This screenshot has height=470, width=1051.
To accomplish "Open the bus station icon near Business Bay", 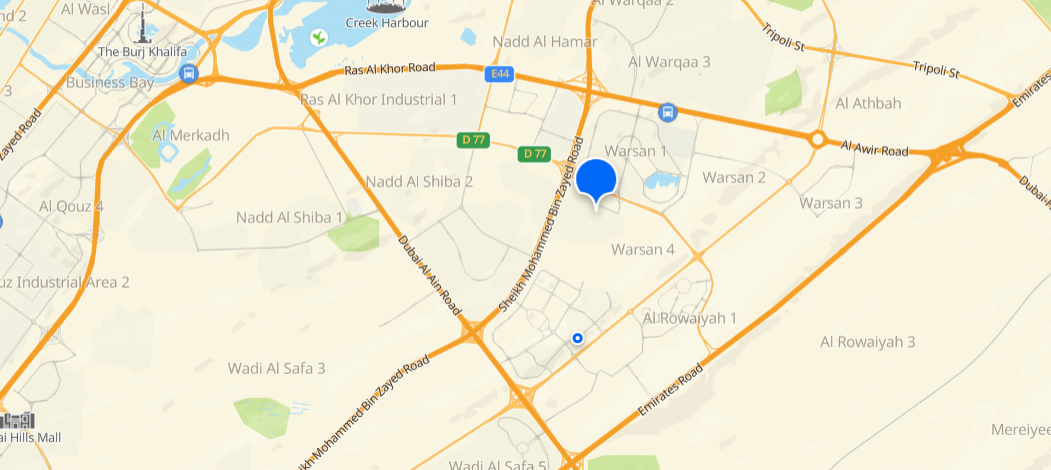I will tap(189, 73).
